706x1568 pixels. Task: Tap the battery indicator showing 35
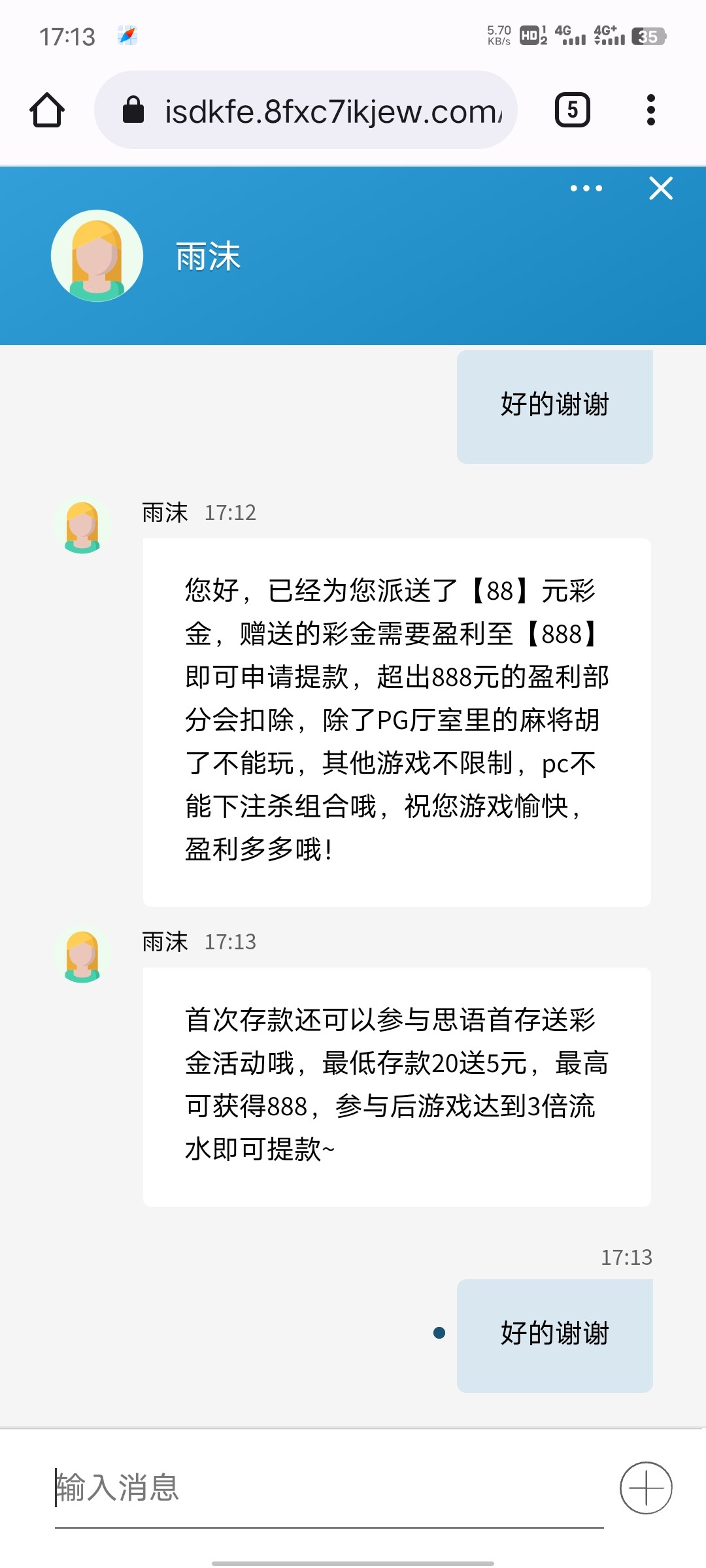click(x=646, y=36)
